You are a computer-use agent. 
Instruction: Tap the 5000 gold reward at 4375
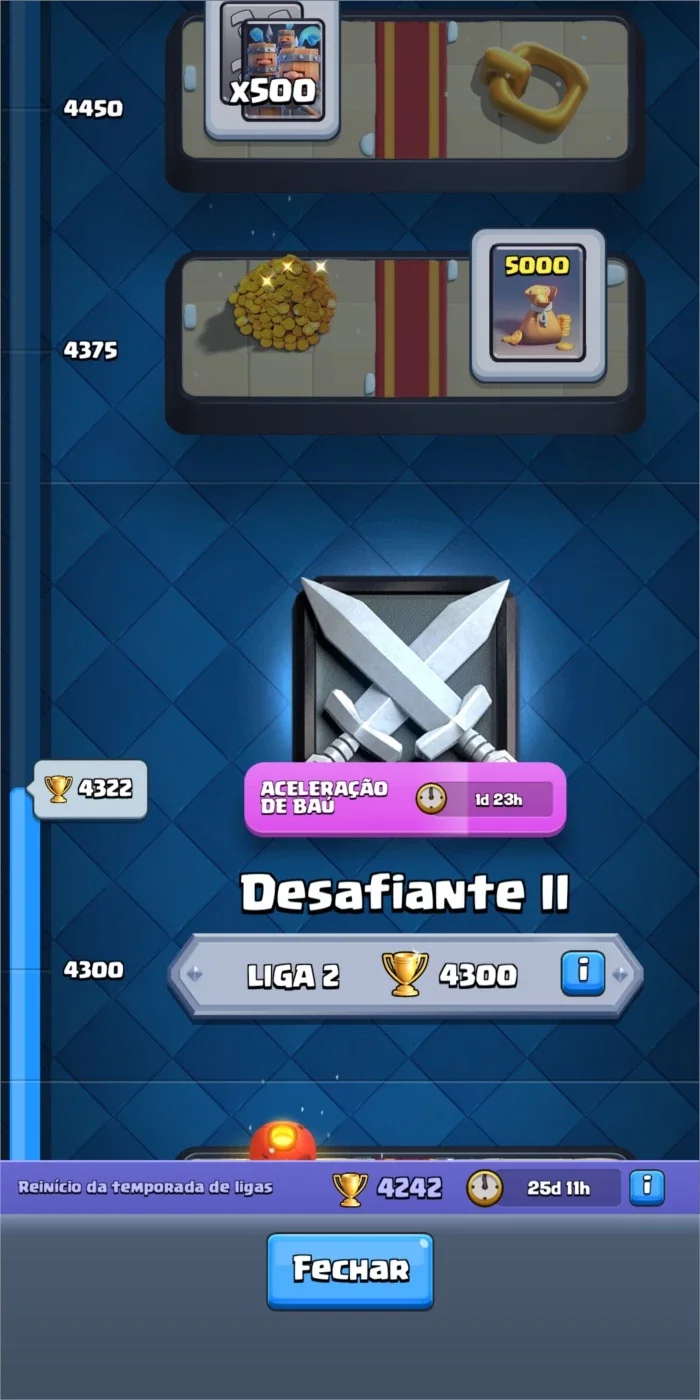click(538, 305)
